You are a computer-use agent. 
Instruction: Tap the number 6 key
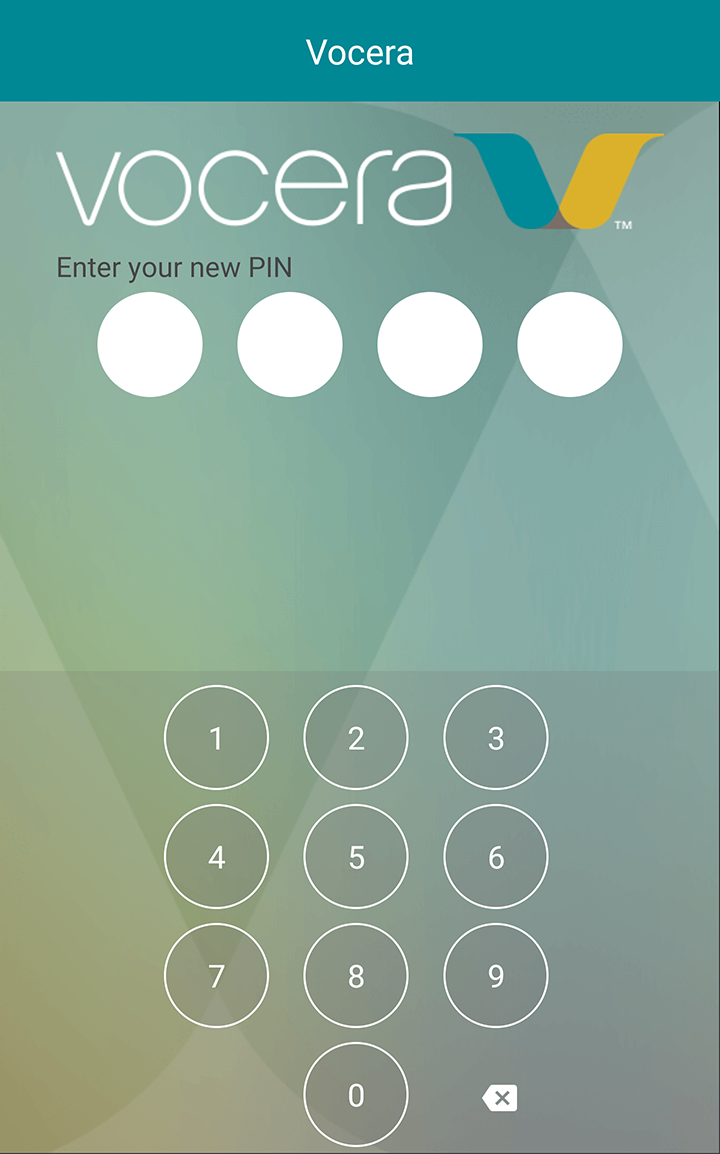tap(496, 857)
